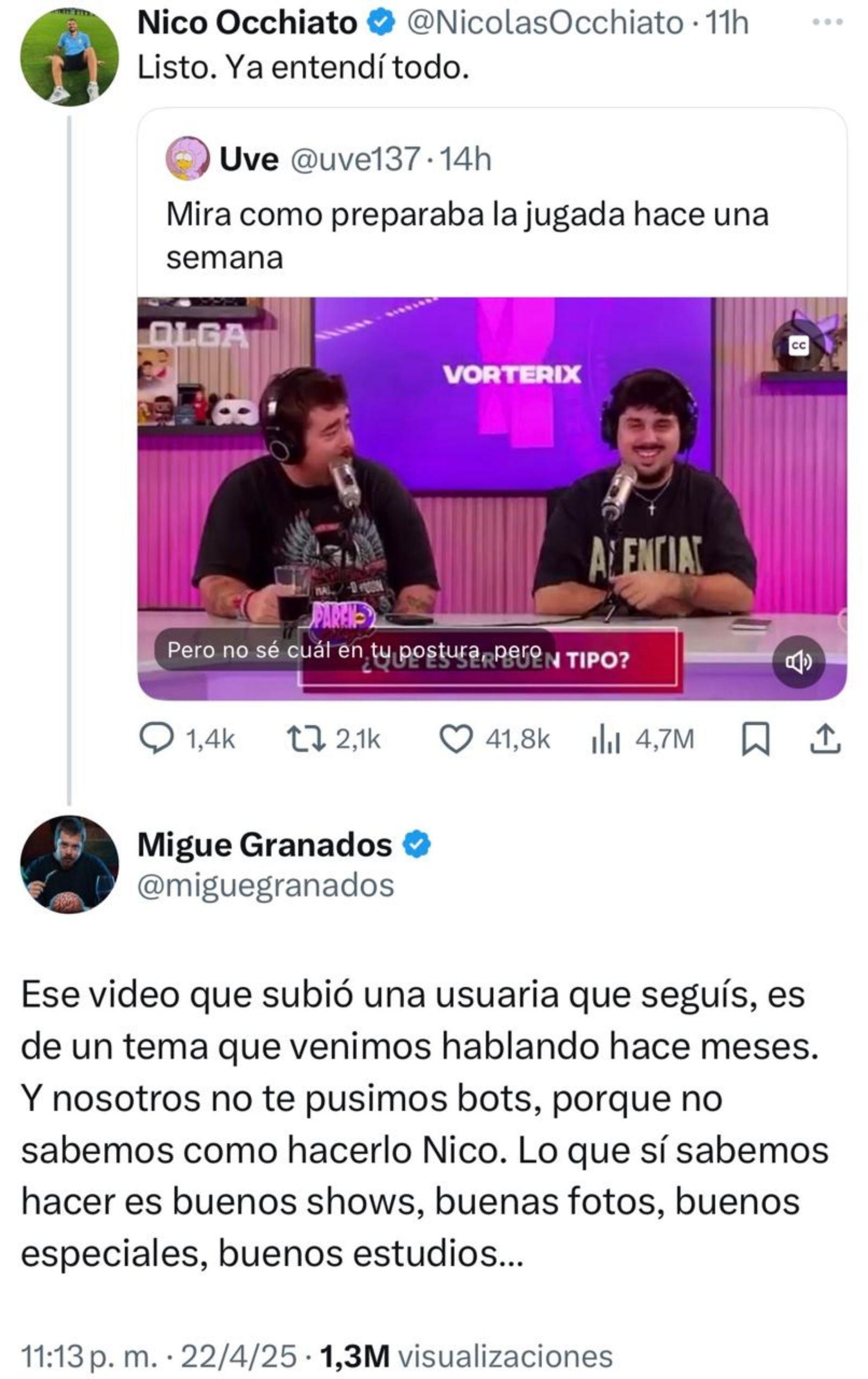Like Nico Occhiato's tweet

click(456, 739)
